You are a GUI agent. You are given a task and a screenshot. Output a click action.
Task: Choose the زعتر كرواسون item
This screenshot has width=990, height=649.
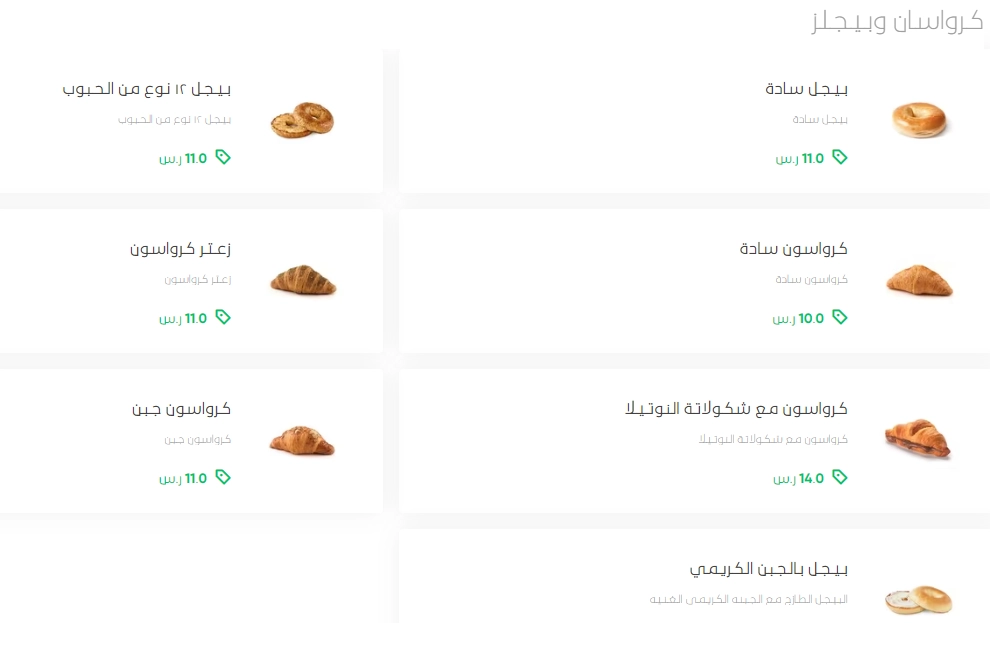(190, 281)
